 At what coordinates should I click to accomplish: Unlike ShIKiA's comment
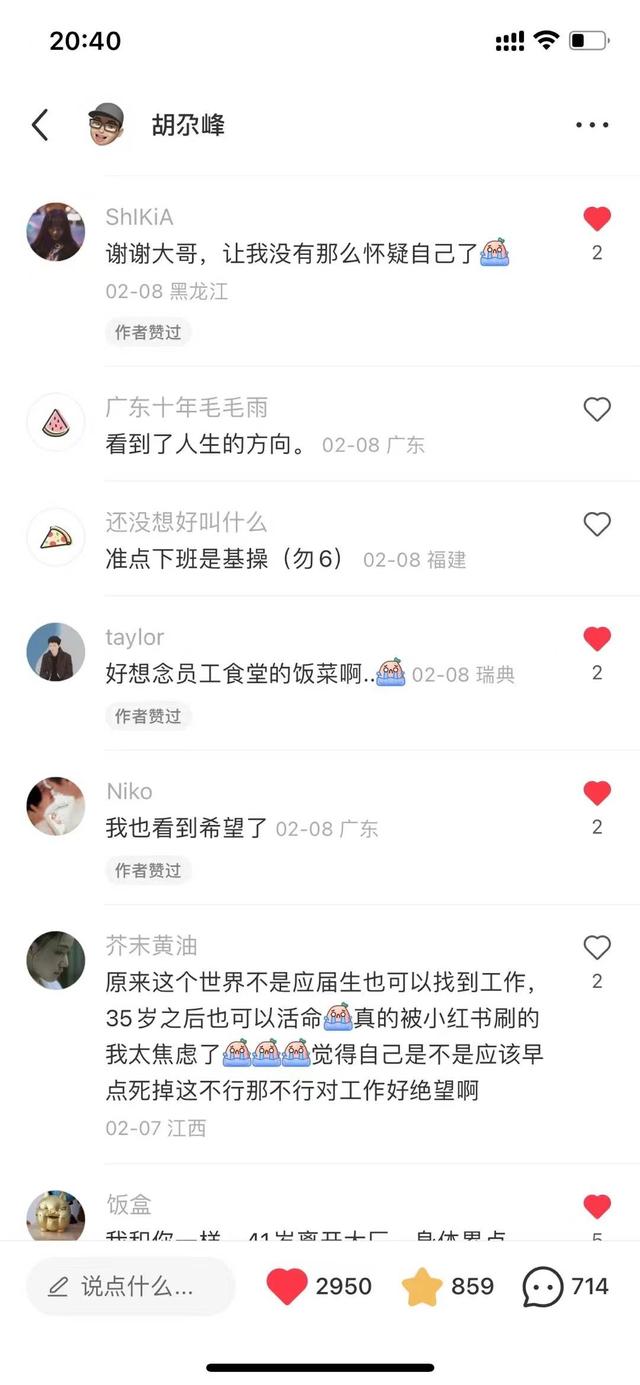click(597, 219)
